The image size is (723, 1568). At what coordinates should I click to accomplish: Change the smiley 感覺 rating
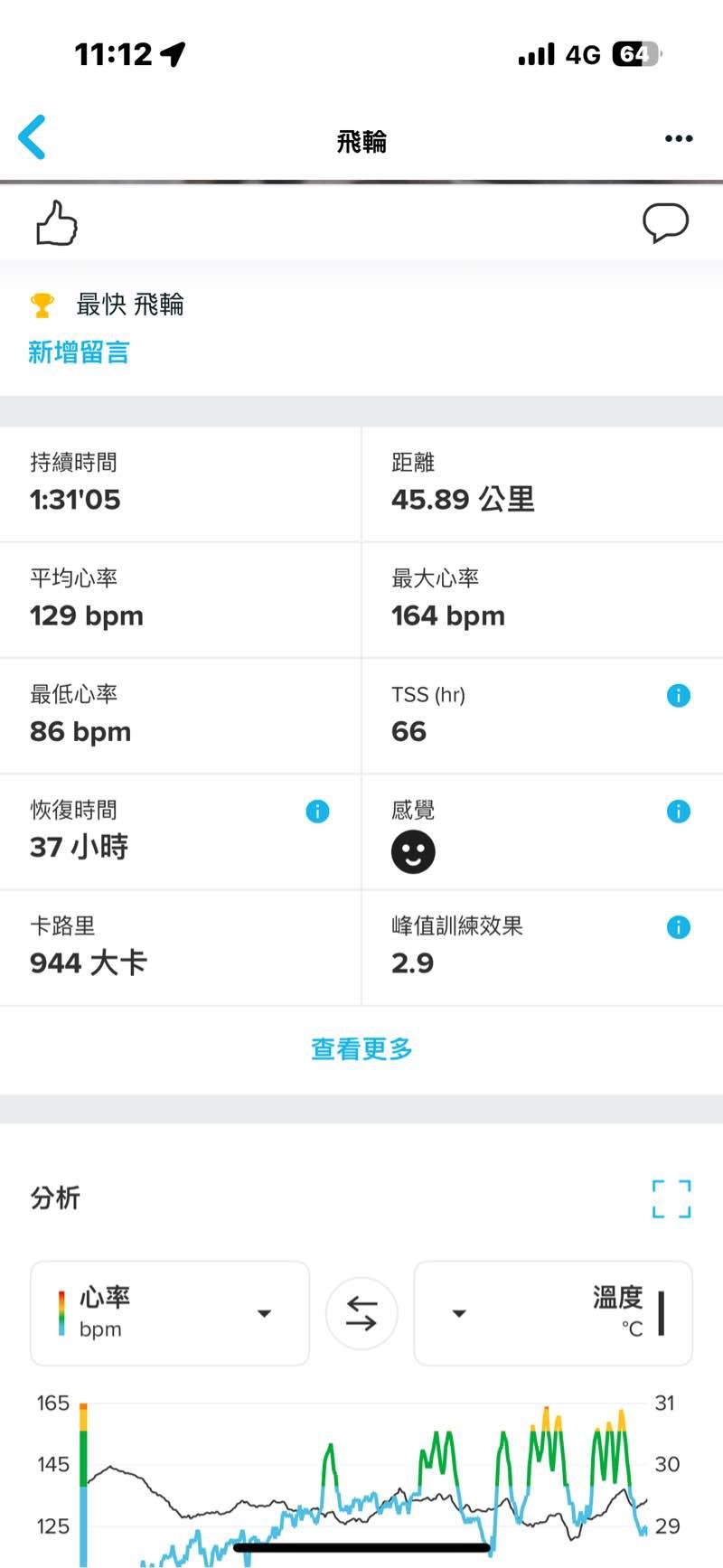pyautogui.click(x=413, y=851)
